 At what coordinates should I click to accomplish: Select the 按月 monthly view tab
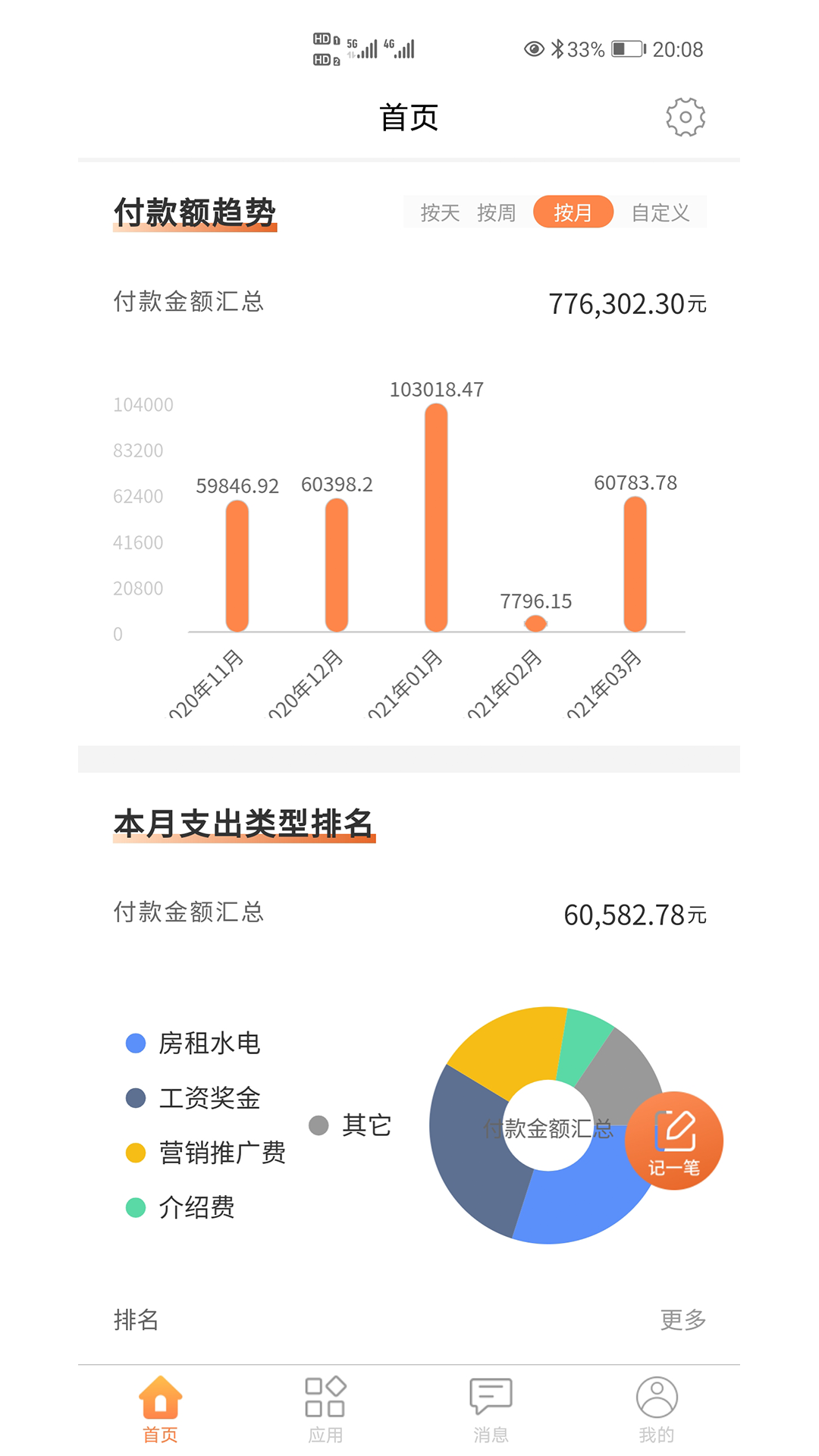point(573,212)
